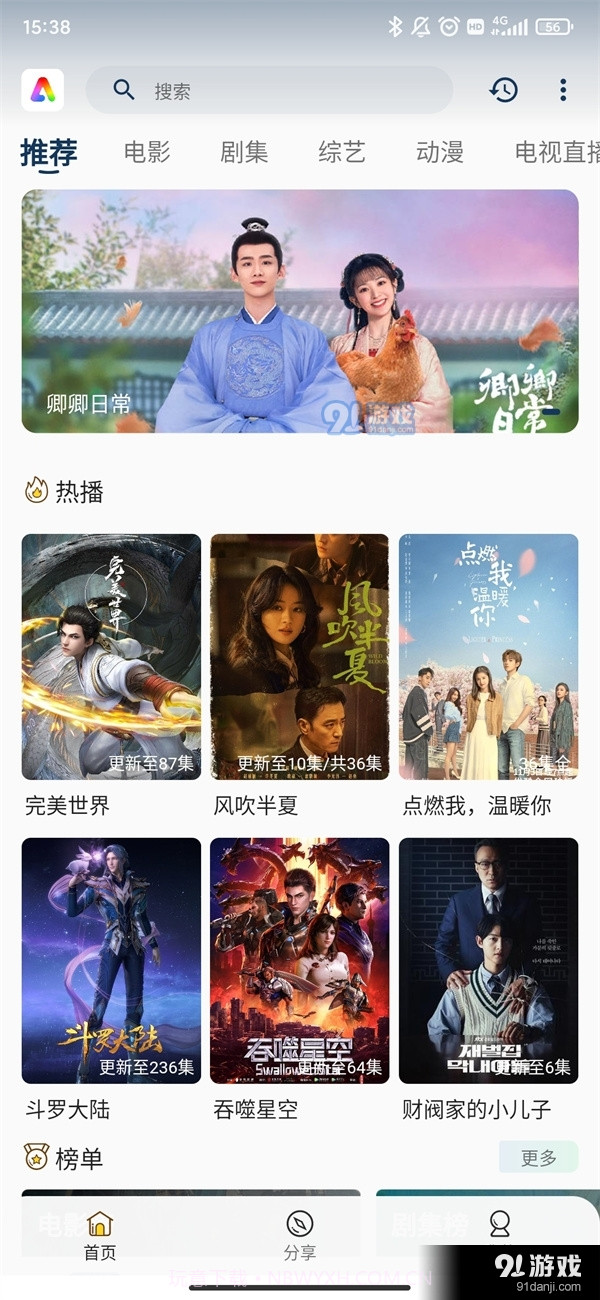Open 点燃我，温暖你 show card

tap(488, 657)
